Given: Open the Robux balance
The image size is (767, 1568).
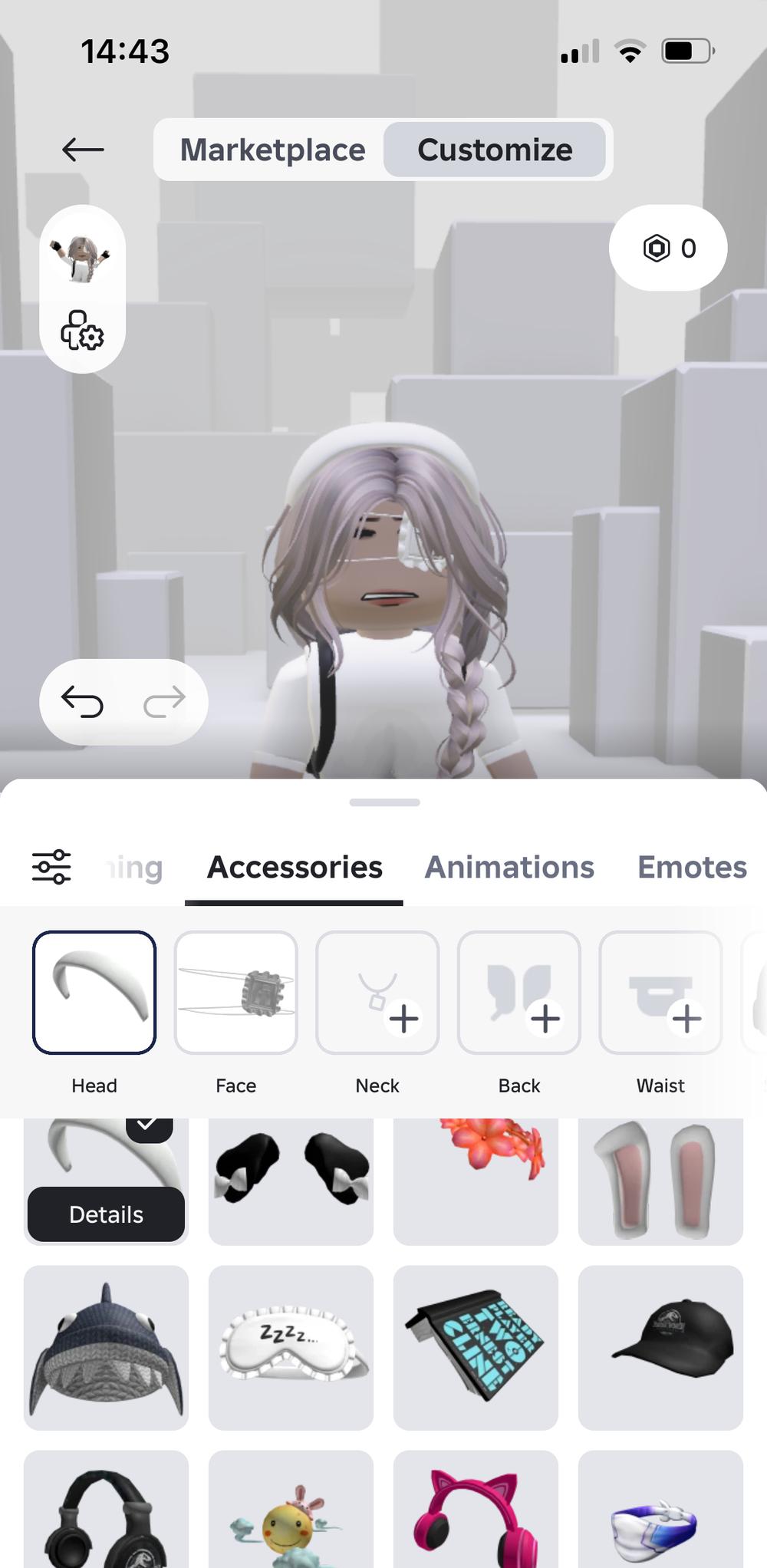Looking at the screenshot, I should point(667,248).
